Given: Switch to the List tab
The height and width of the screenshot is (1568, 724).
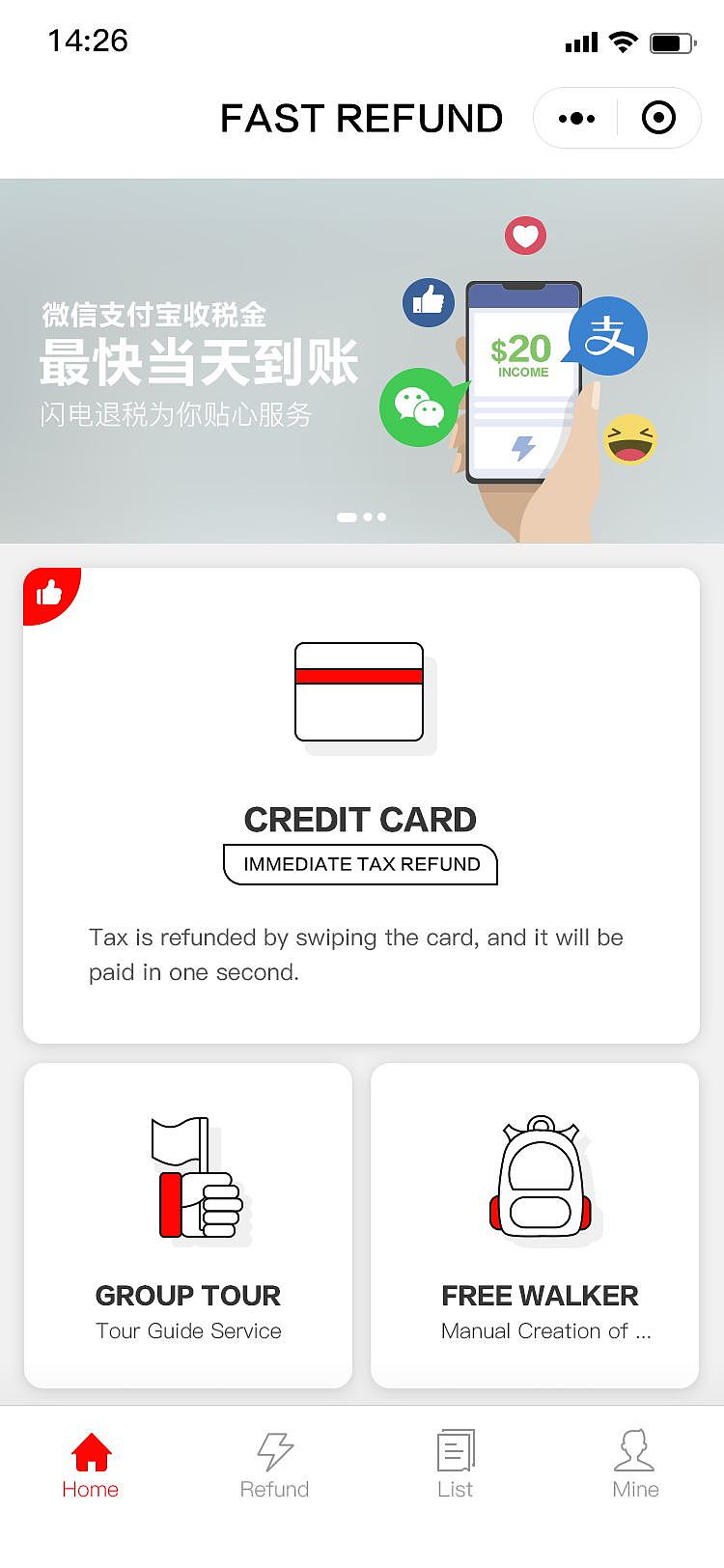Looking at the screenshot, I should 455,1465.
